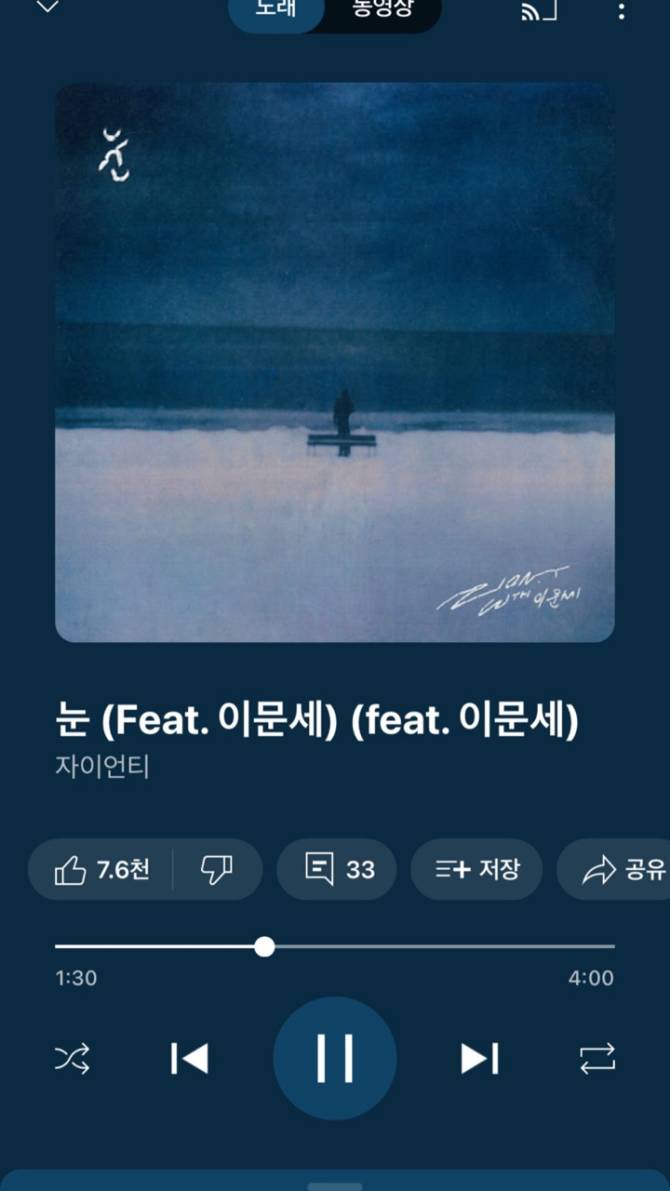Skip to the previous track

[x=189, y=1058]
